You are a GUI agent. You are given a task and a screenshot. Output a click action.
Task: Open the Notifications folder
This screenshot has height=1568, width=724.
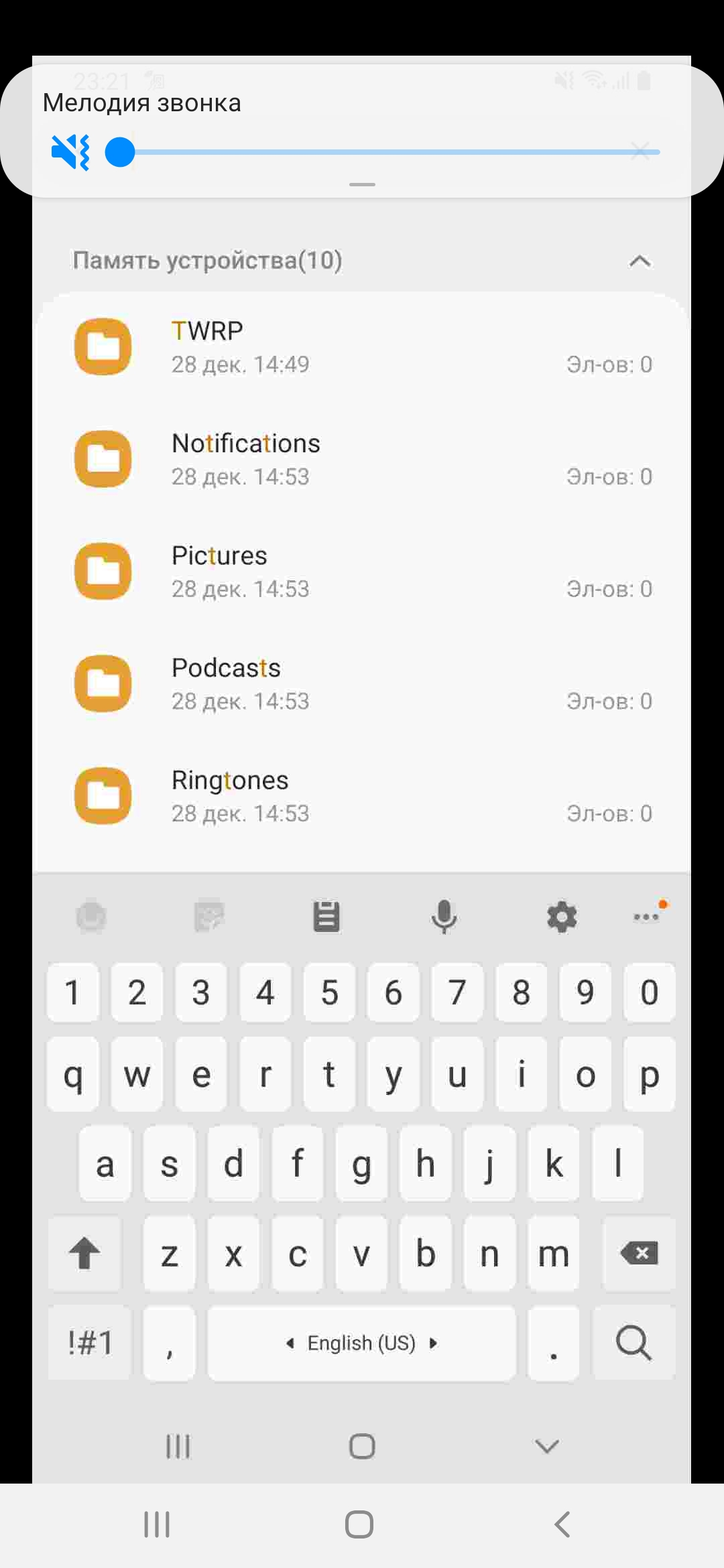click(x=362, y=459)
